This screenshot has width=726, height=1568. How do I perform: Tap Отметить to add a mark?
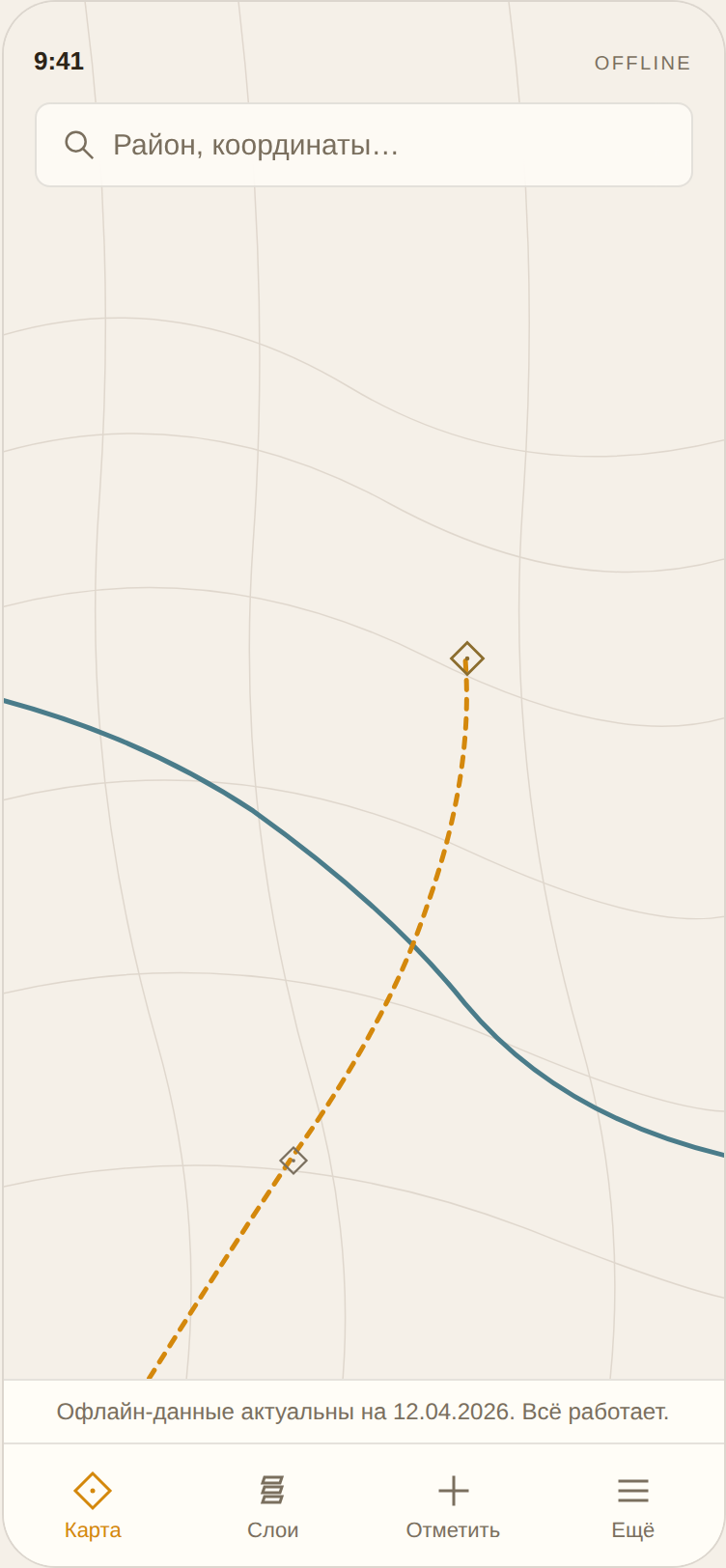click(x=453, y=1504)
